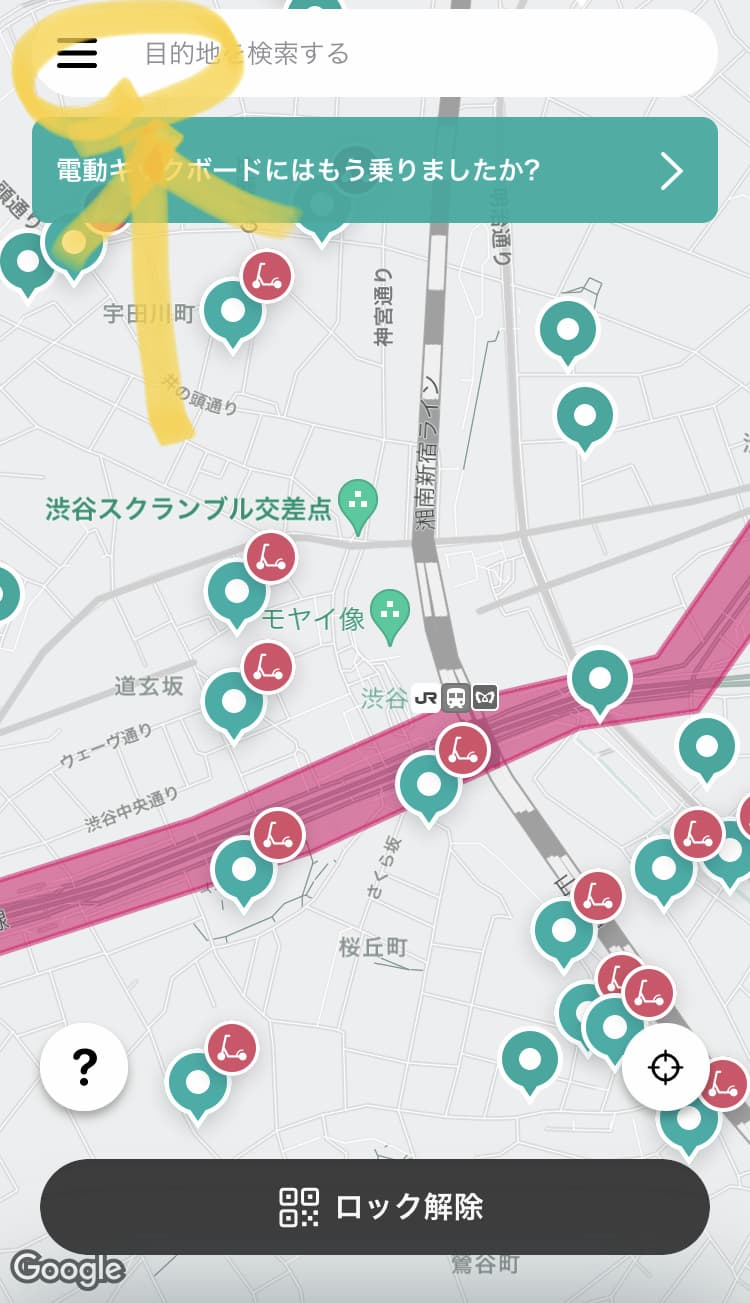Image resolution: width=750 pixels, height=1303 pixels.
Task: Open the hamburger menu
Action: tap(77, 53)
